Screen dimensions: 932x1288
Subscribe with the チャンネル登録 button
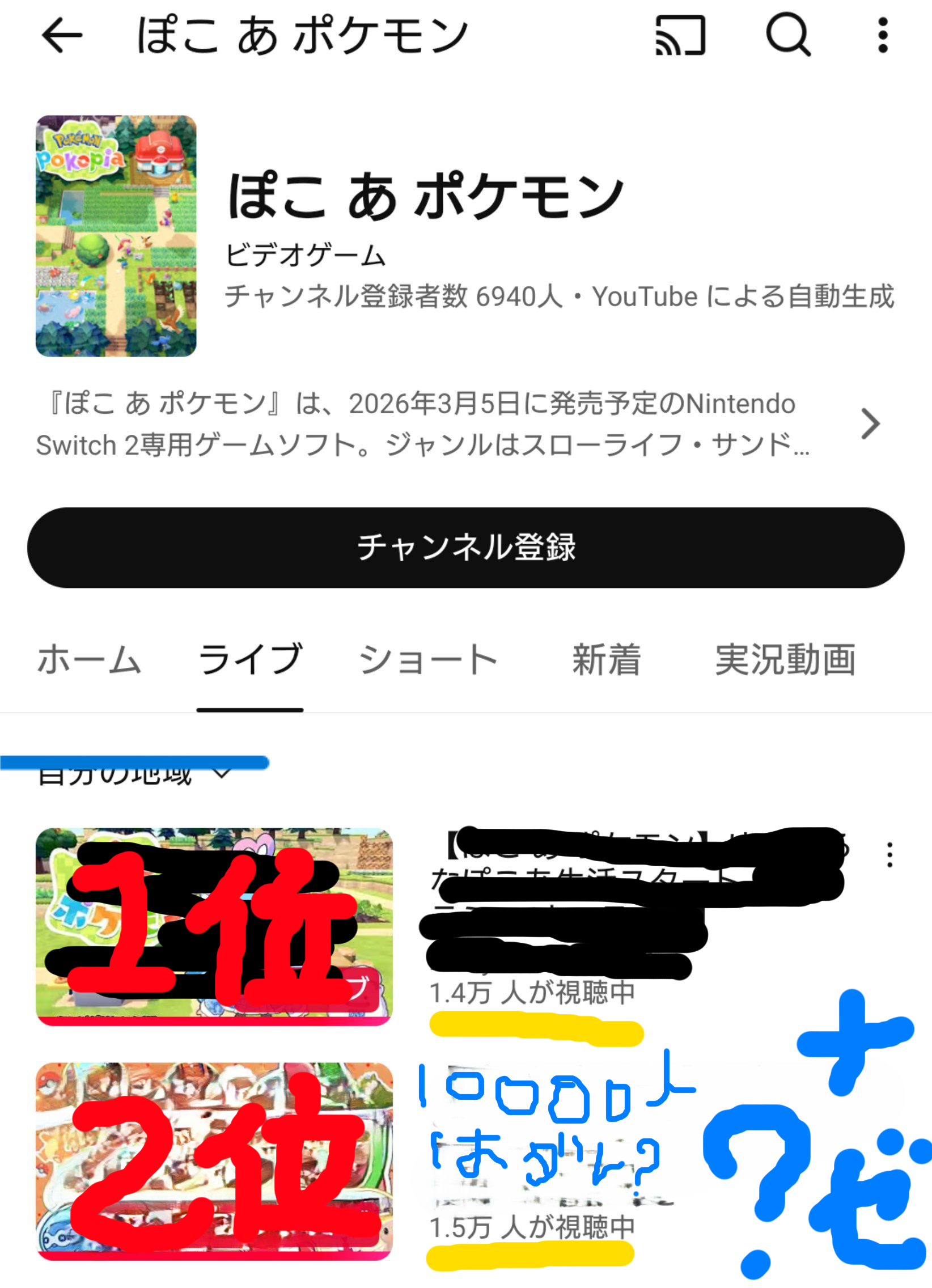click(x=465, y=548)
